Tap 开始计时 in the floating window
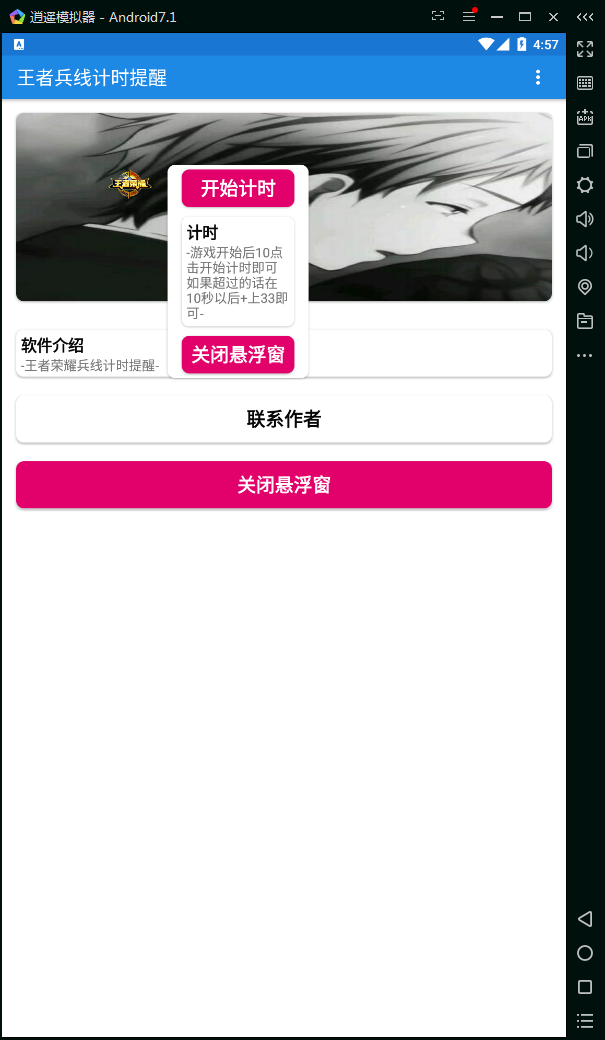 (238, 188)
